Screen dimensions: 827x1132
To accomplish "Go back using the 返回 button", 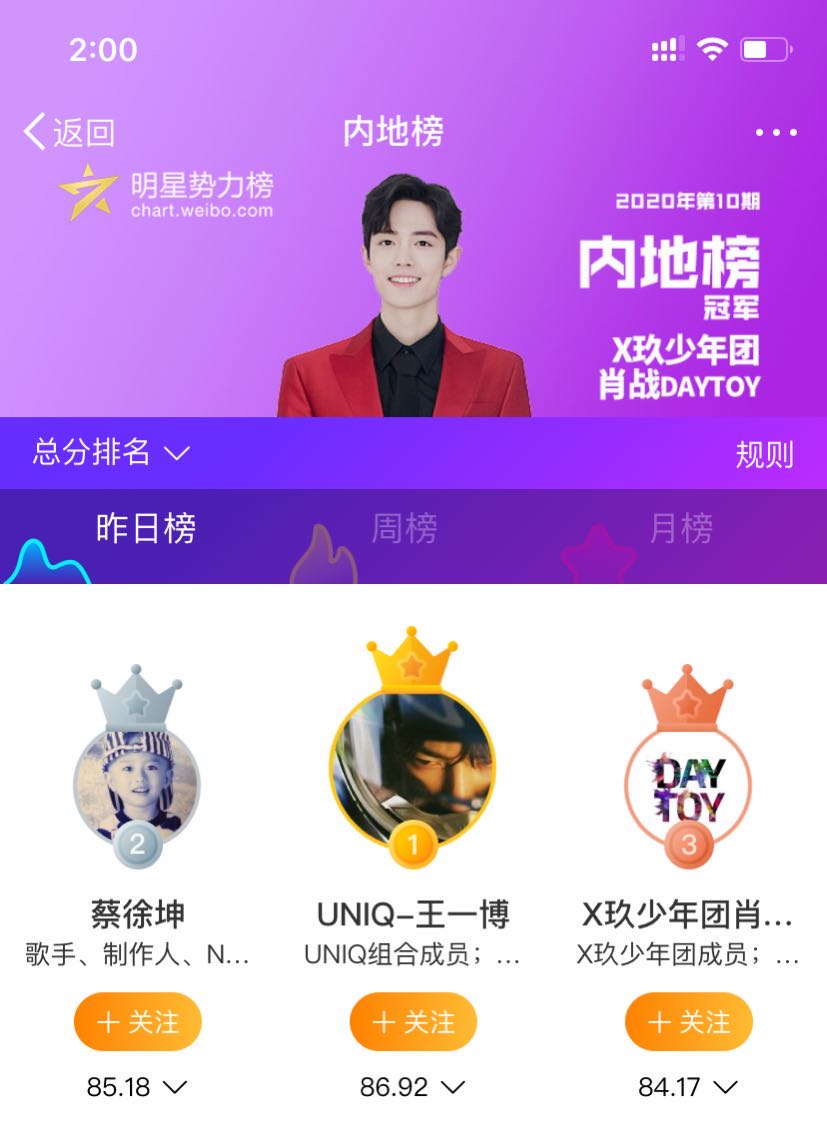I will point(68,132).
